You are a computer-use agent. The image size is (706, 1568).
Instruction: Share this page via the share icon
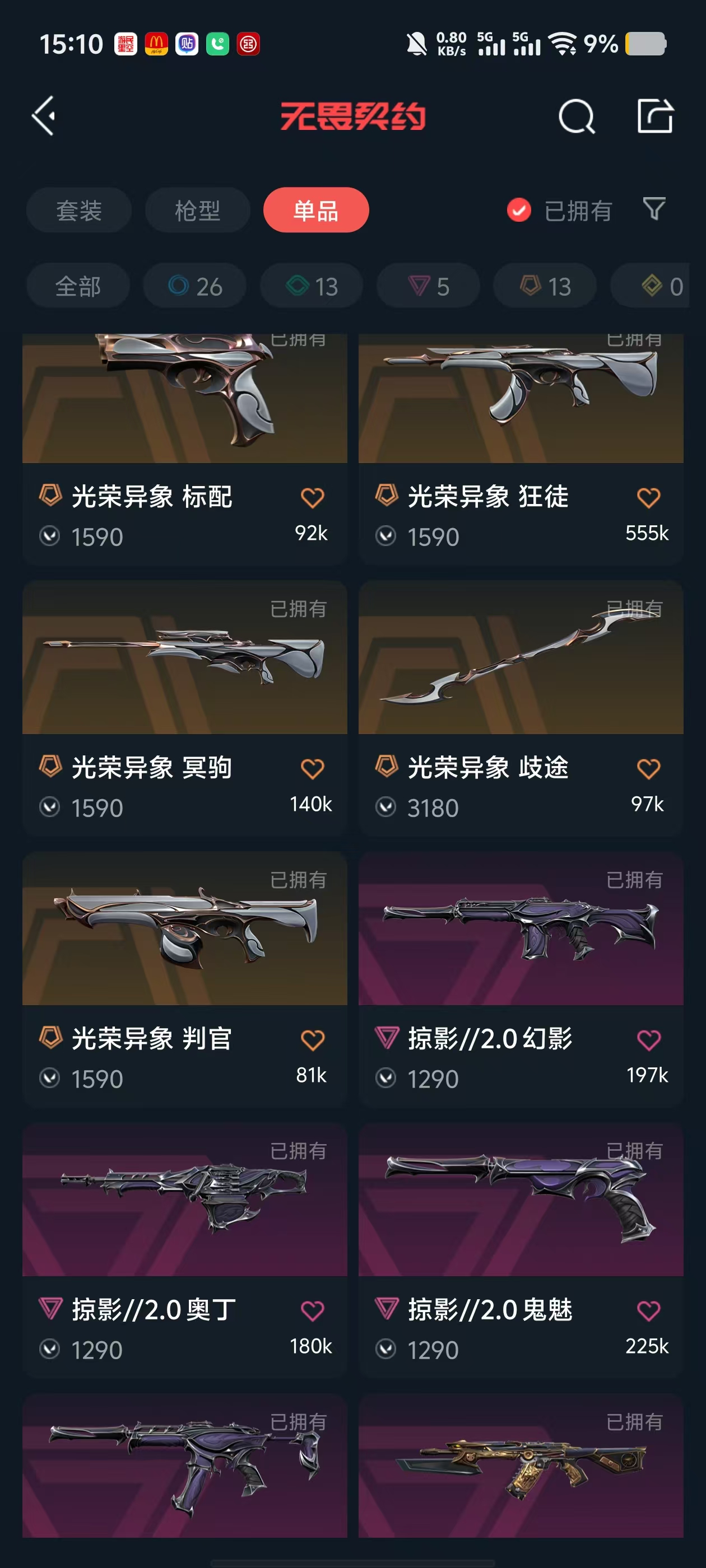[x=655, y=116]
